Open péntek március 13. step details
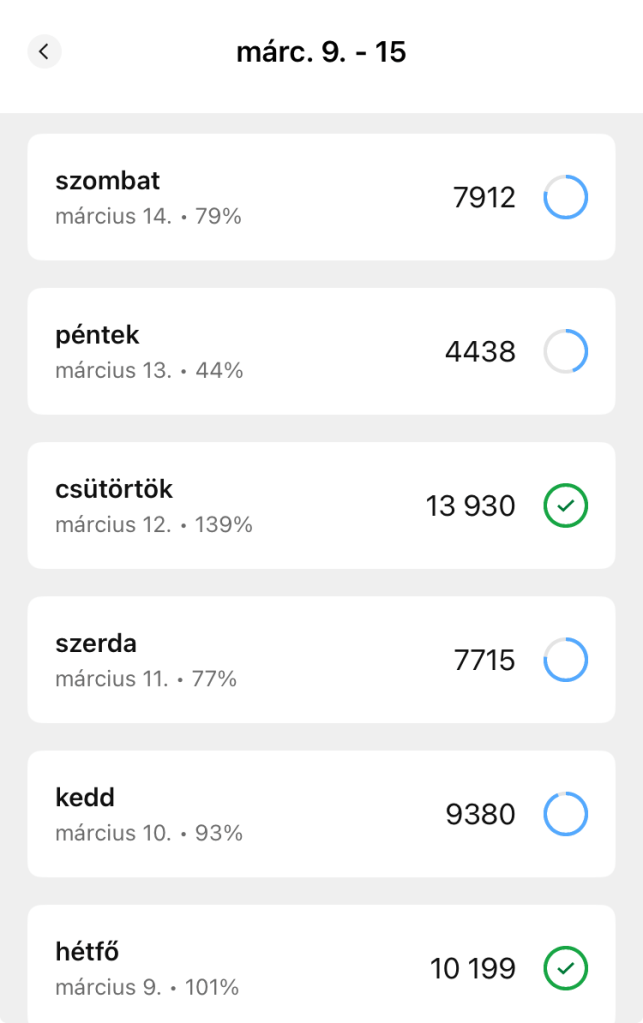This screenshot has height=1023, width=643. tap(320, 351)
